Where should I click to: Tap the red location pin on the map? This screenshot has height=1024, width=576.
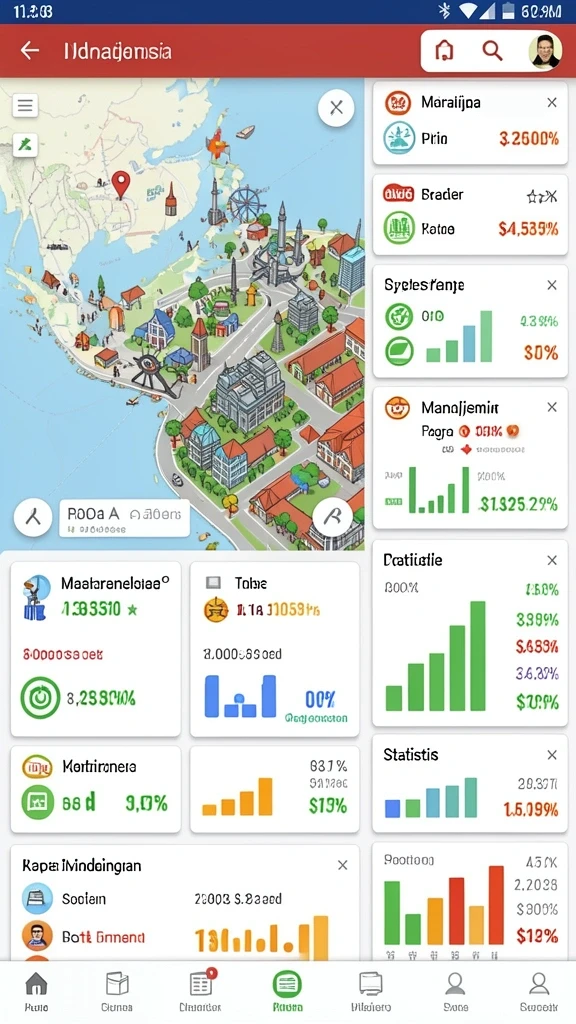121,184
